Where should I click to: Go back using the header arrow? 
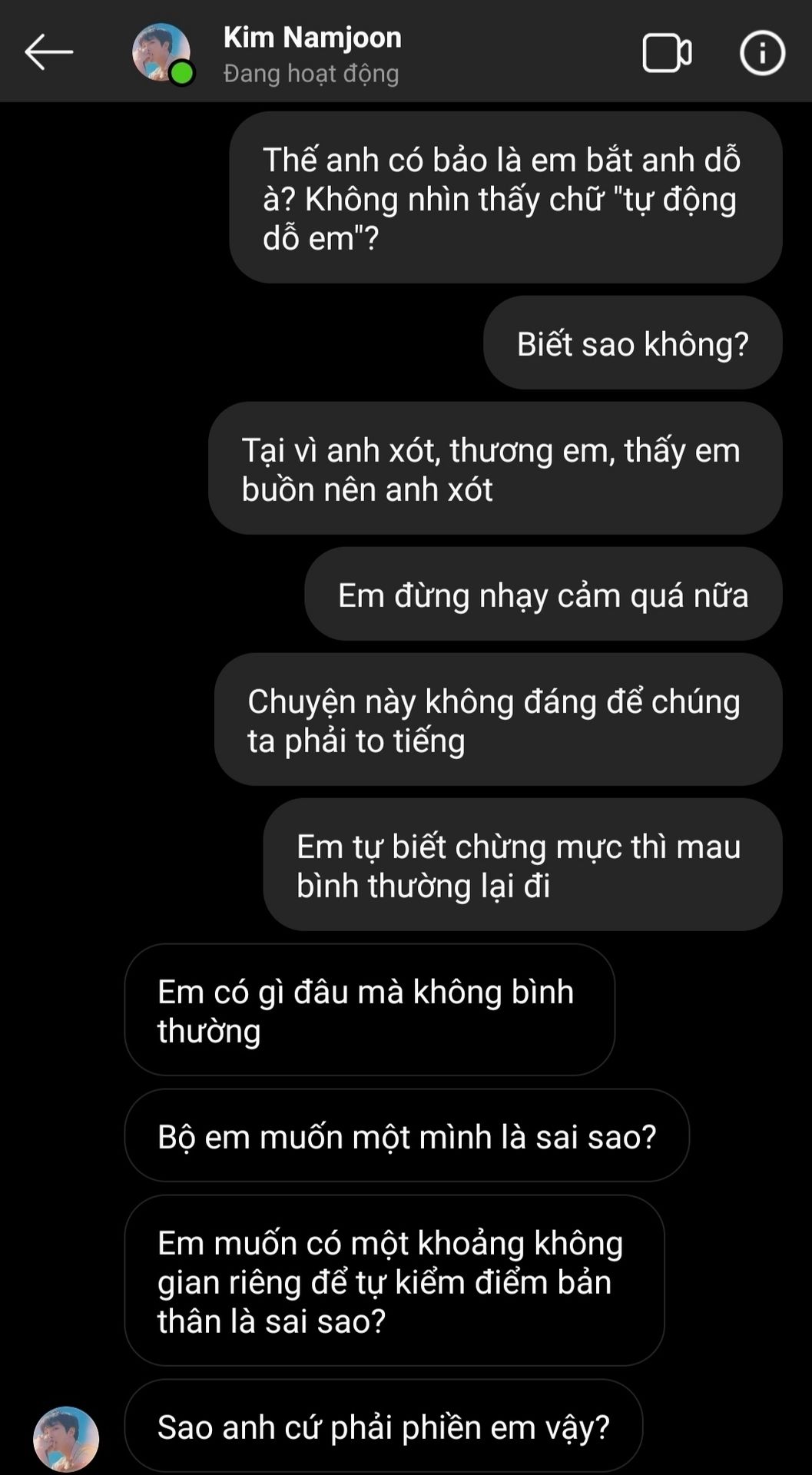[48, 52]
